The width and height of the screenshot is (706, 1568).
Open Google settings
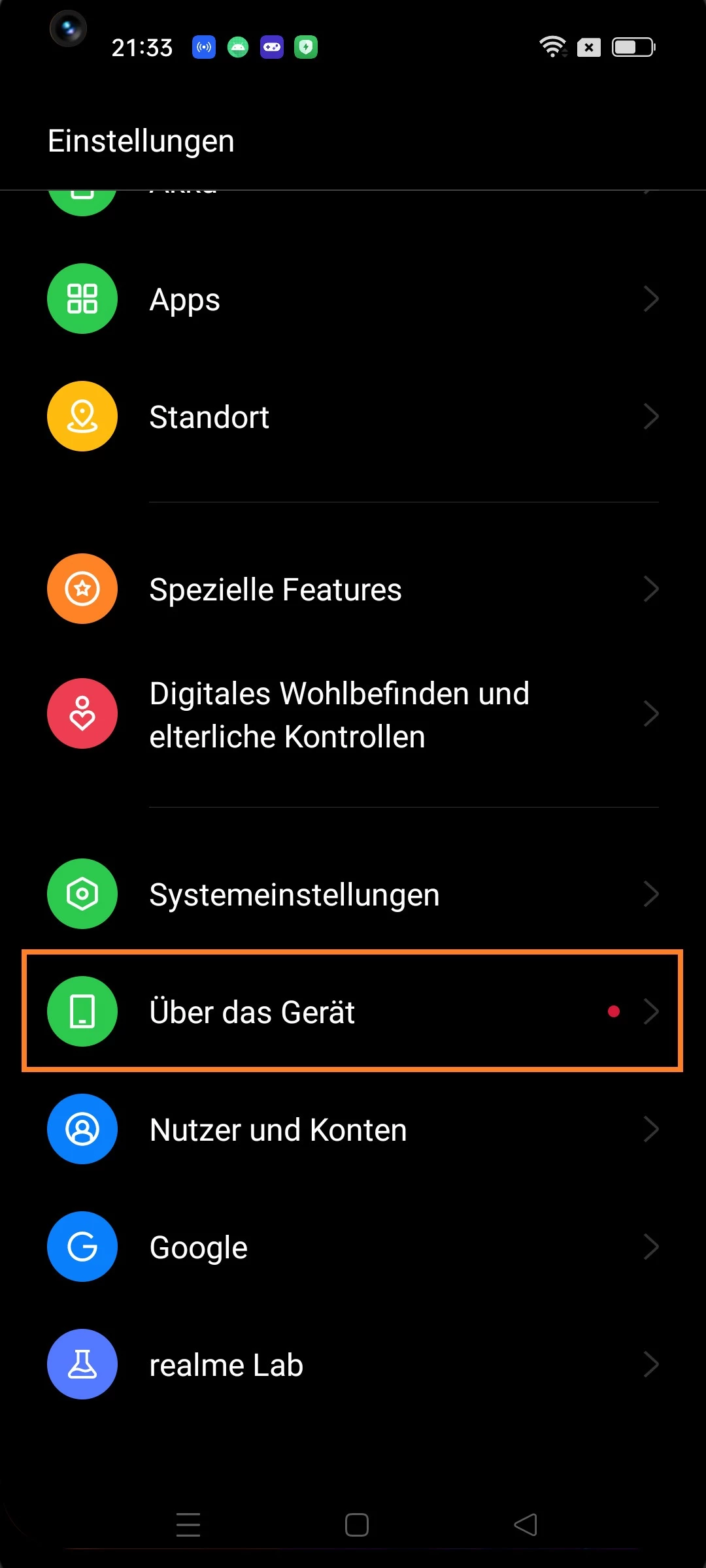pos(353,1247)
